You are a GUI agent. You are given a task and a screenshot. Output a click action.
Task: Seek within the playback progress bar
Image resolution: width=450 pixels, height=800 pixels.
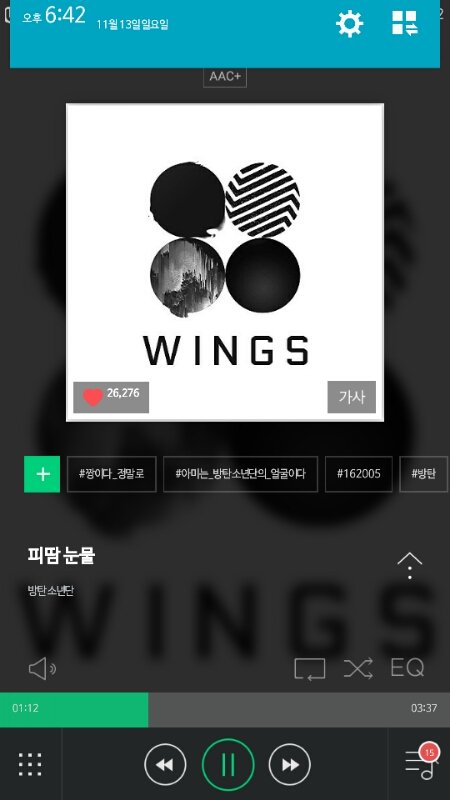(x=225, y=709)
